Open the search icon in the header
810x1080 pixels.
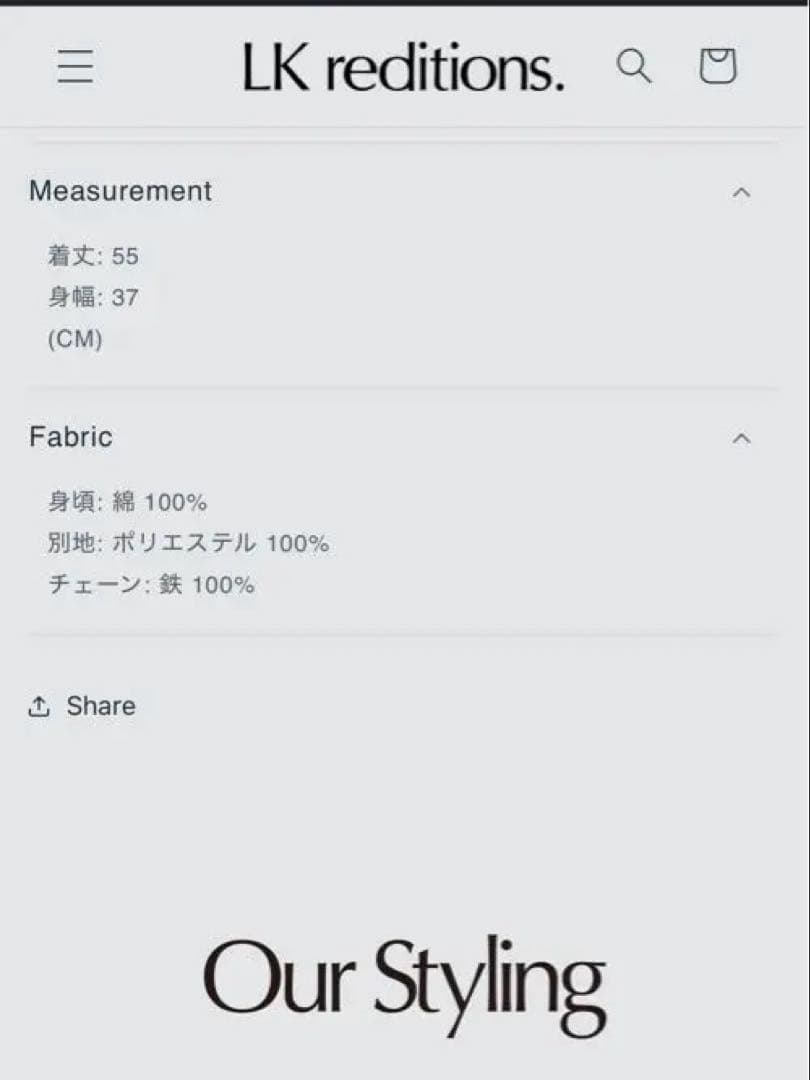633,67
